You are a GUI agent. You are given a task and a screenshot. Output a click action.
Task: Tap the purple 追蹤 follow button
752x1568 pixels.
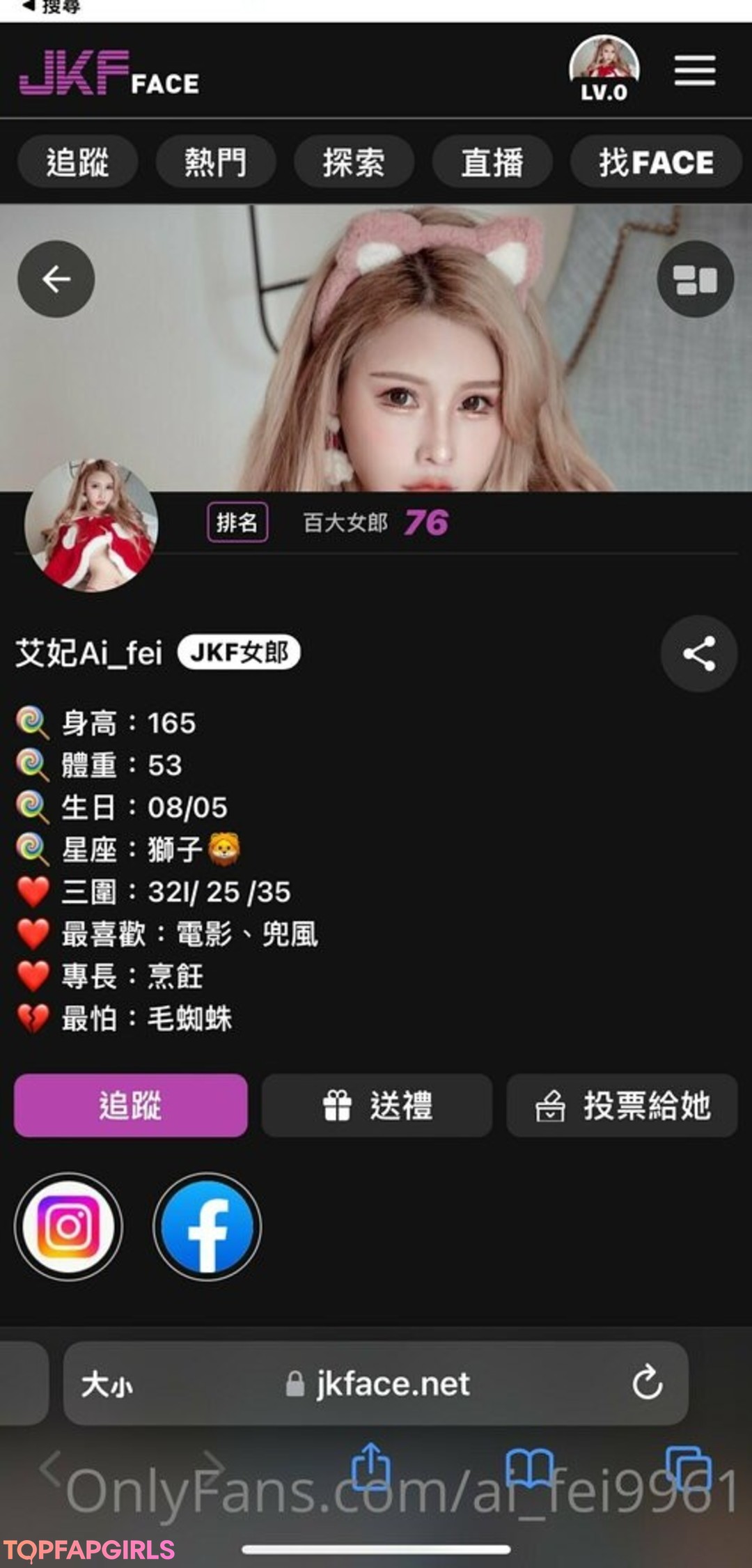click(x=131, y=1105)
